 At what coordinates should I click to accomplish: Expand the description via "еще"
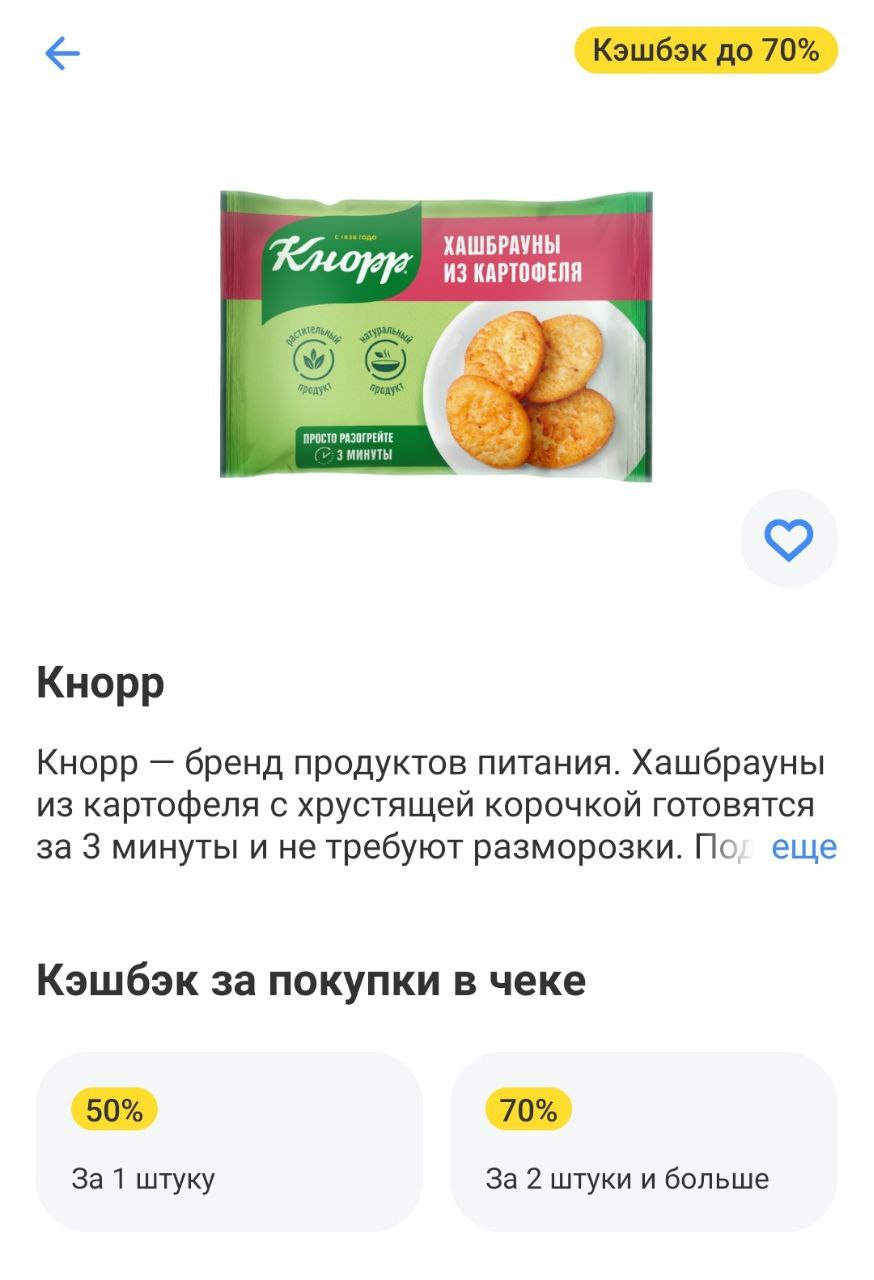[x=804, y=848]
